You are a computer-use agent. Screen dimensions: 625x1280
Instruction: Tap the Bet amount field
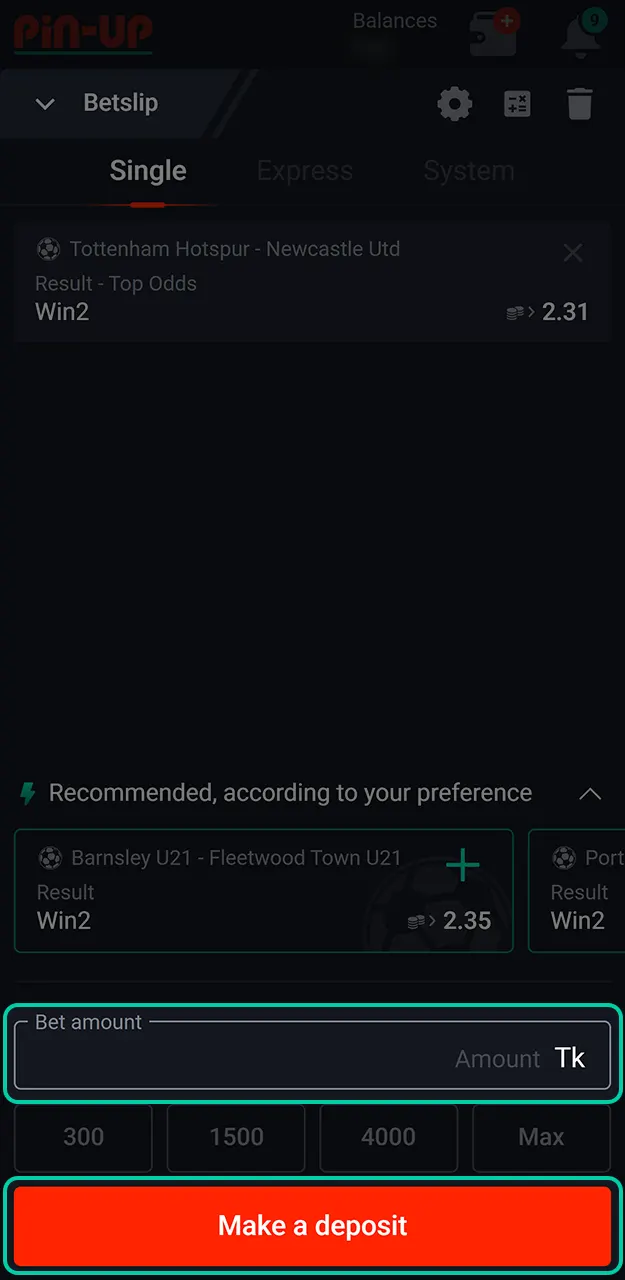pos(312,1058)
